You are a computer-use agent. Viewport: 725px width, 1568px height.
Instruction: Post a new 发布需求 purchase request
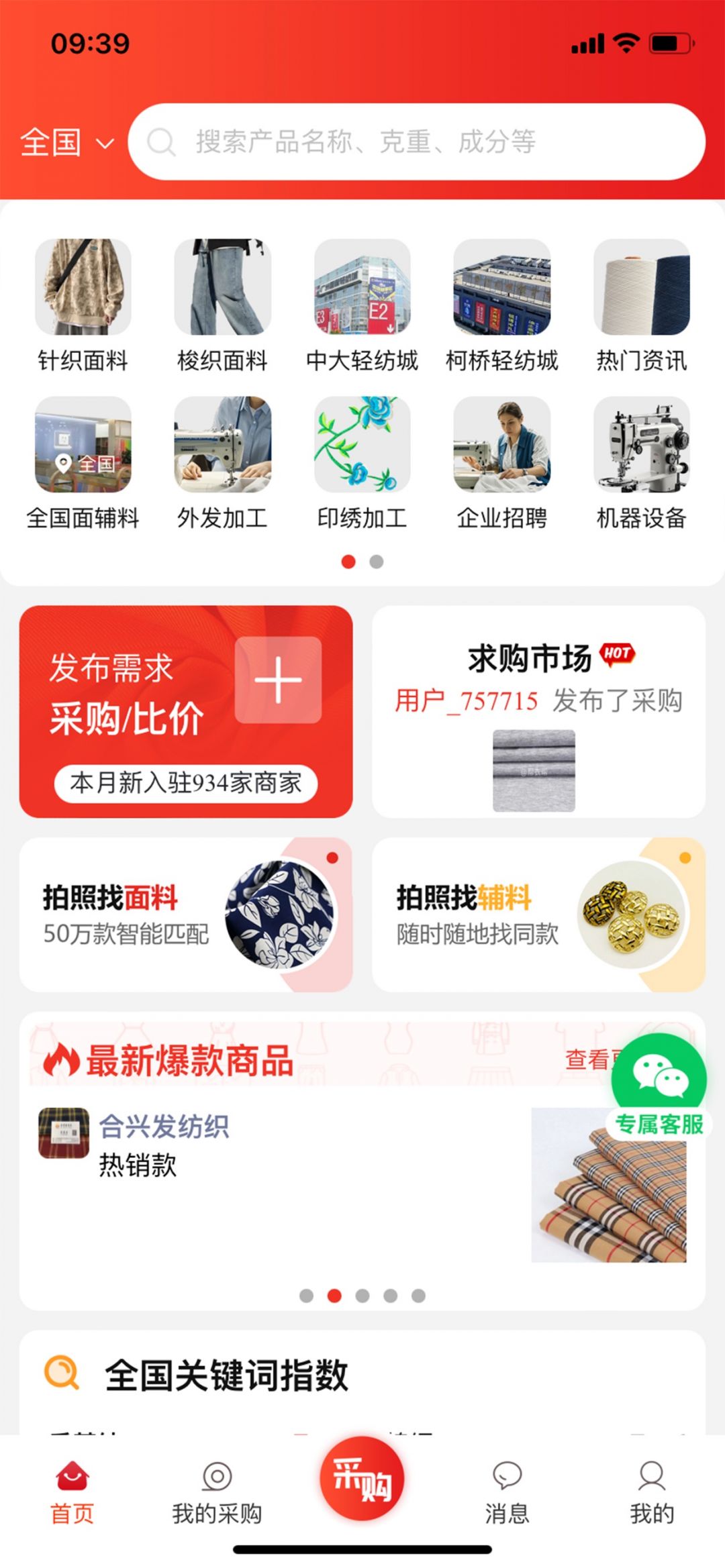(186, 711)
